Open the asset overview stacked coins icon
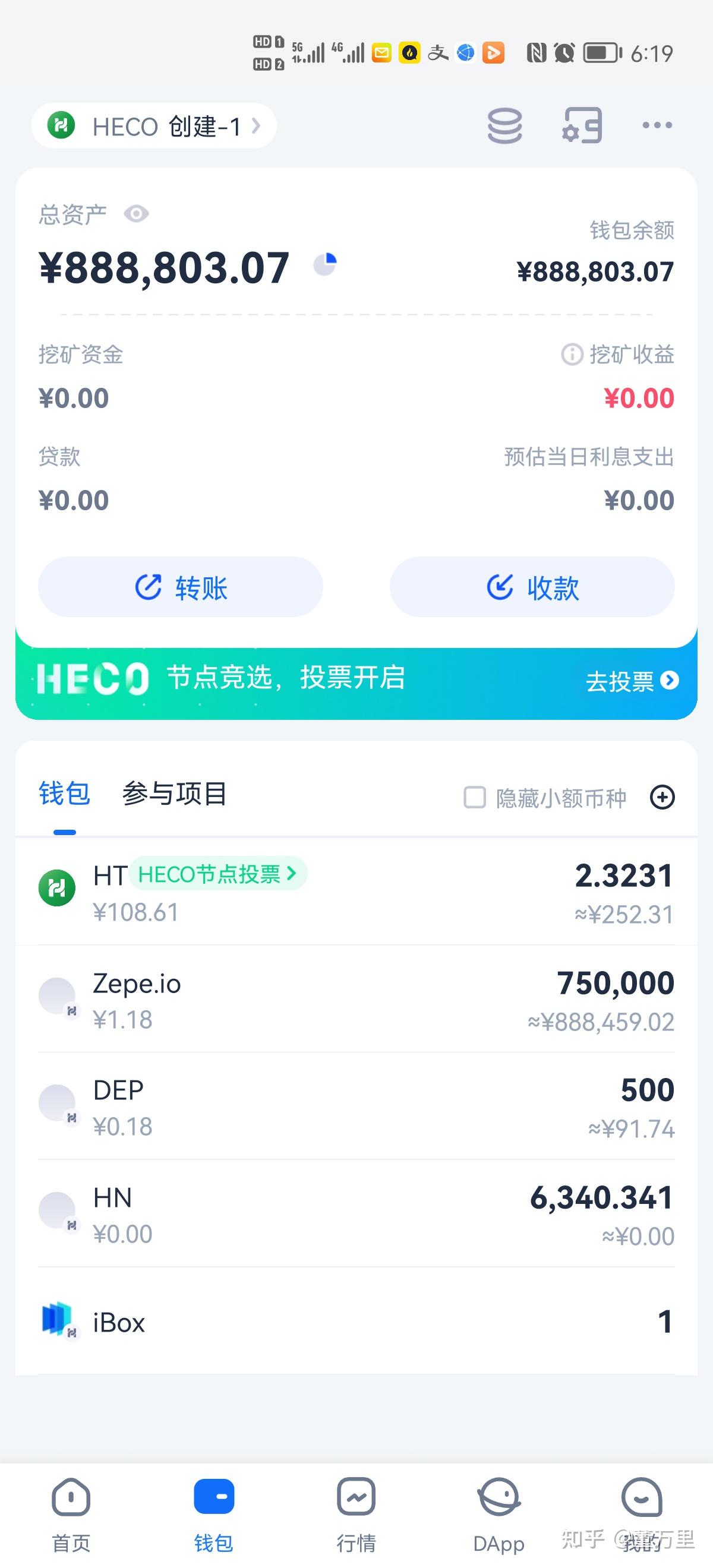713x1568 pixels. [504, 125]
